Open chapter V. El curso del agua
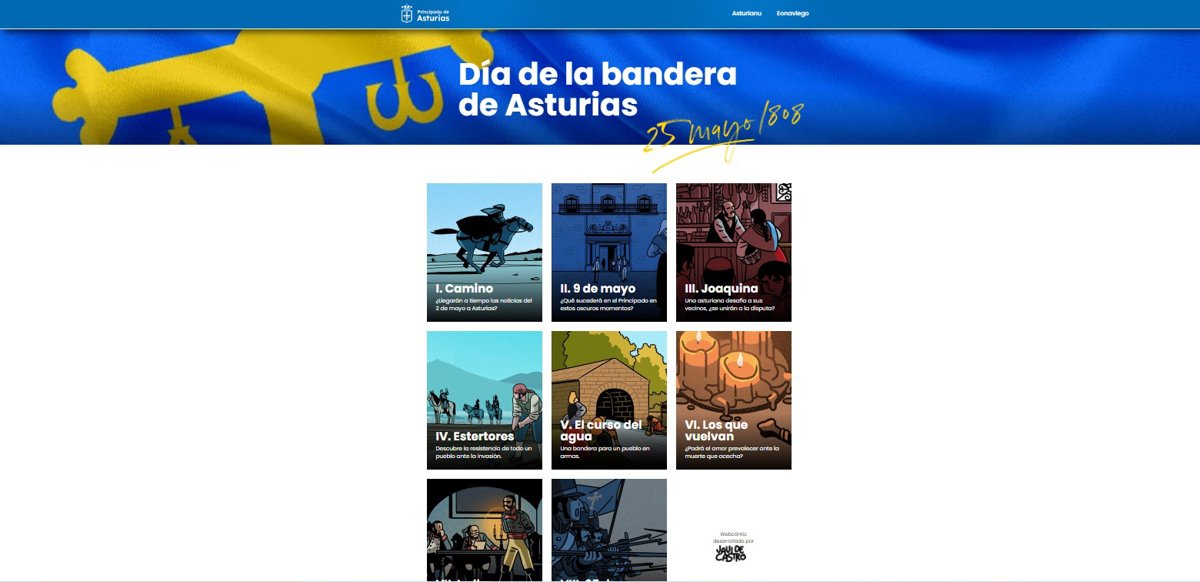Image resolution: width=1200 pixels, height=582 pixels. pyautogui.click(x=609, y=400)
